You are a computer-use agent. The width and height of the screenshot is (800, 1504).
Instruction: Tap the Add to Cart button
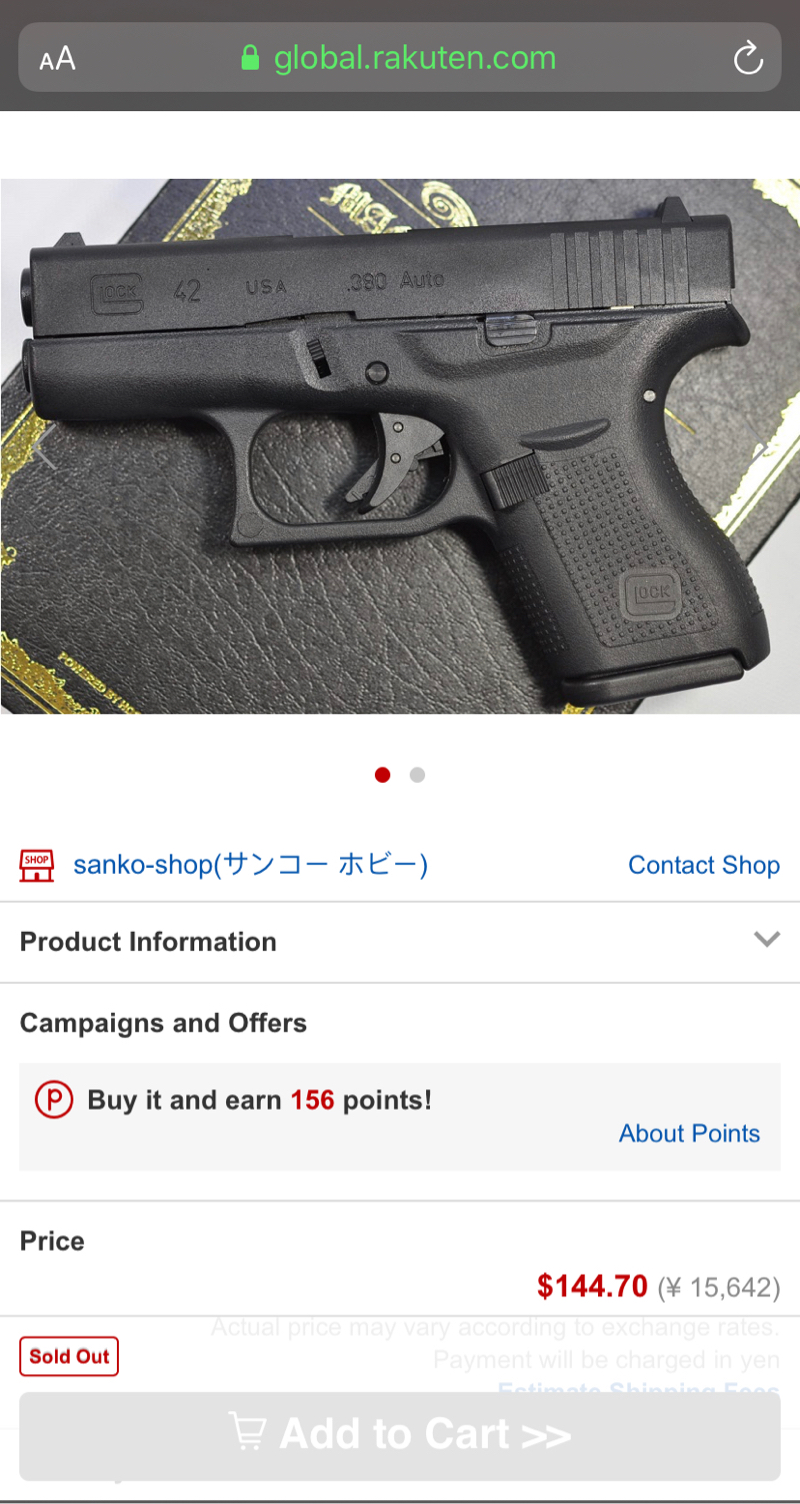[400, 1435]
